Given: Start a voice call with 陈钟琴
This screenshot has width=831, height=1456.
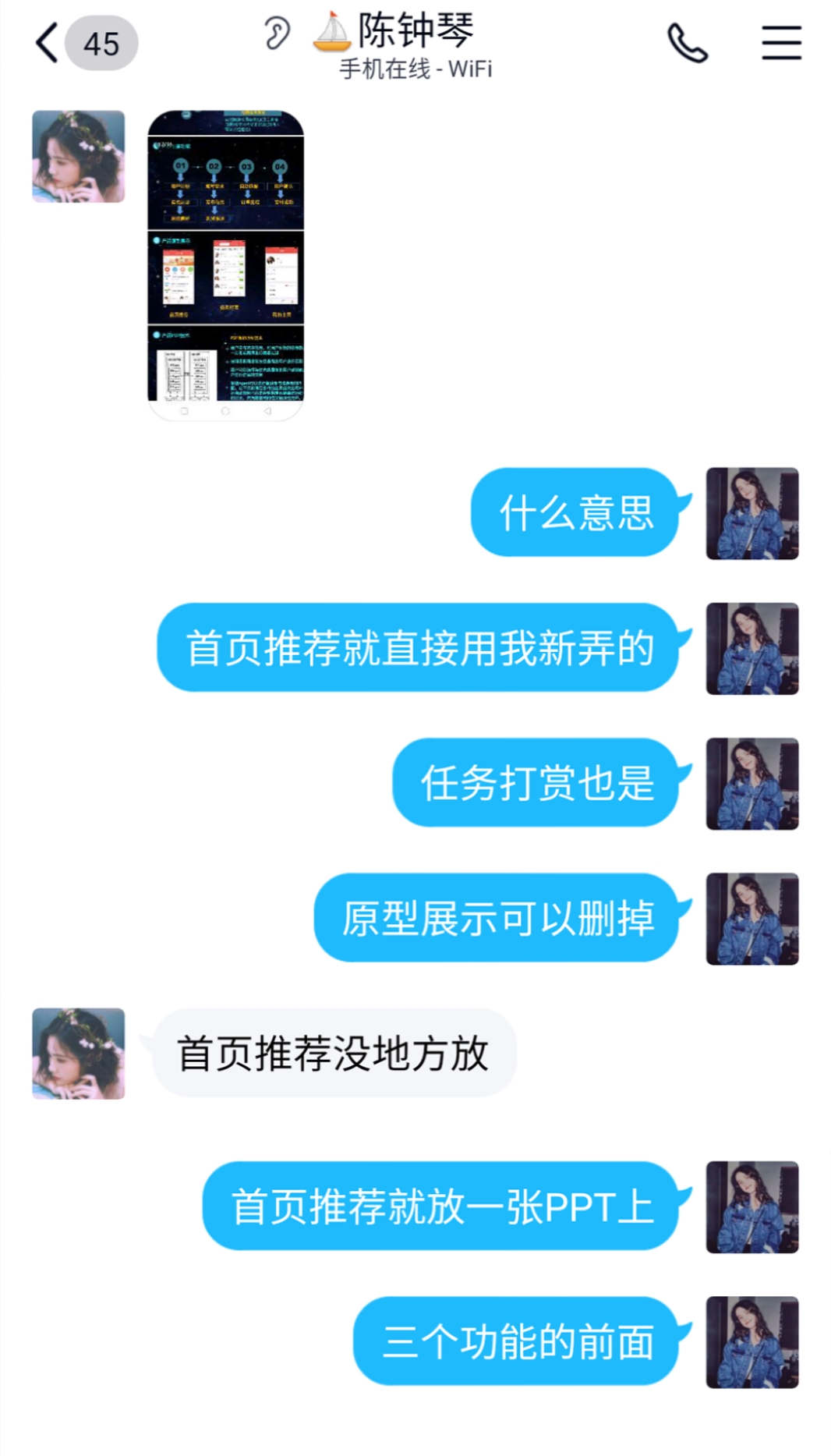Looking at the screenshot, I should coord(687,43).
